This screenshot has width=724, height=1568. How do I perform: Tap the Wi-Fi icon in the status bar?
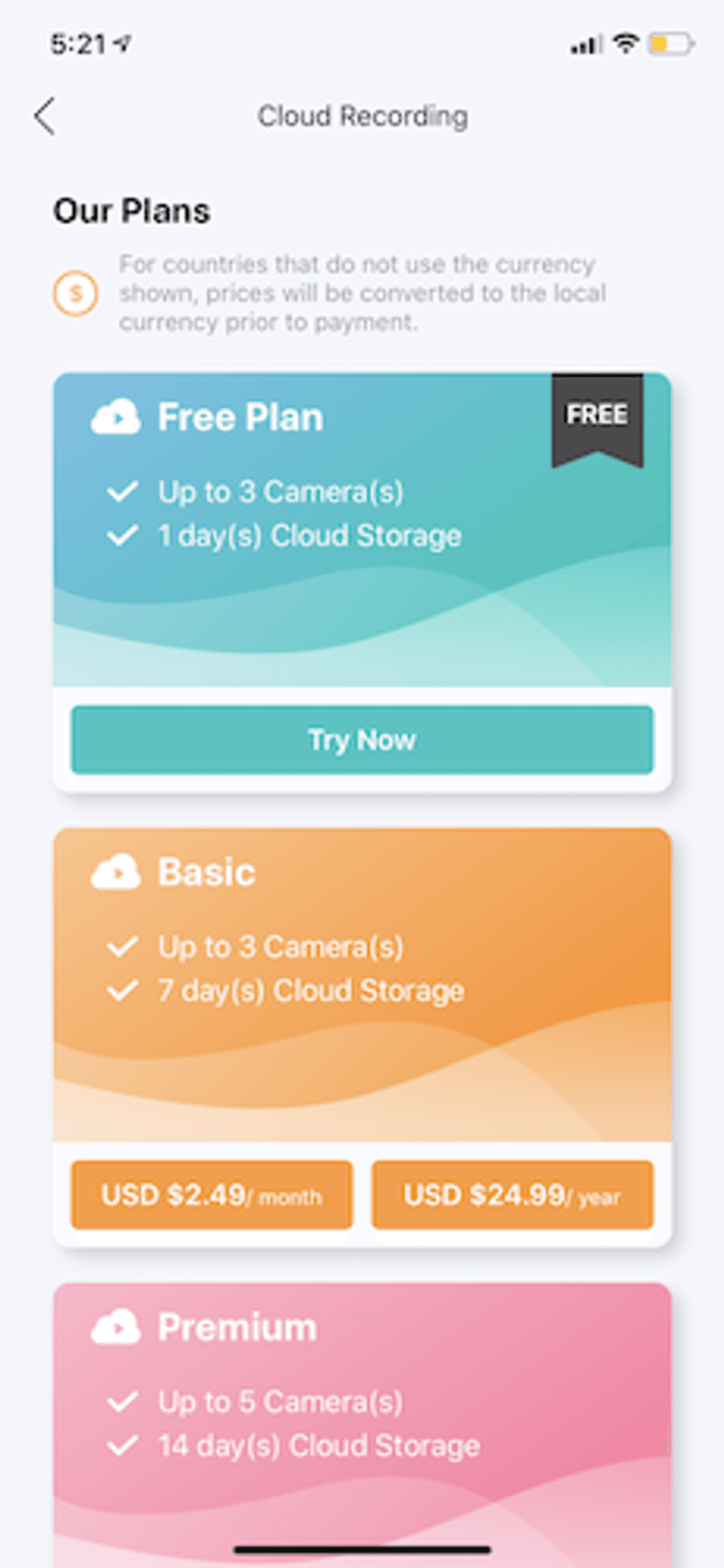[625, 43]
